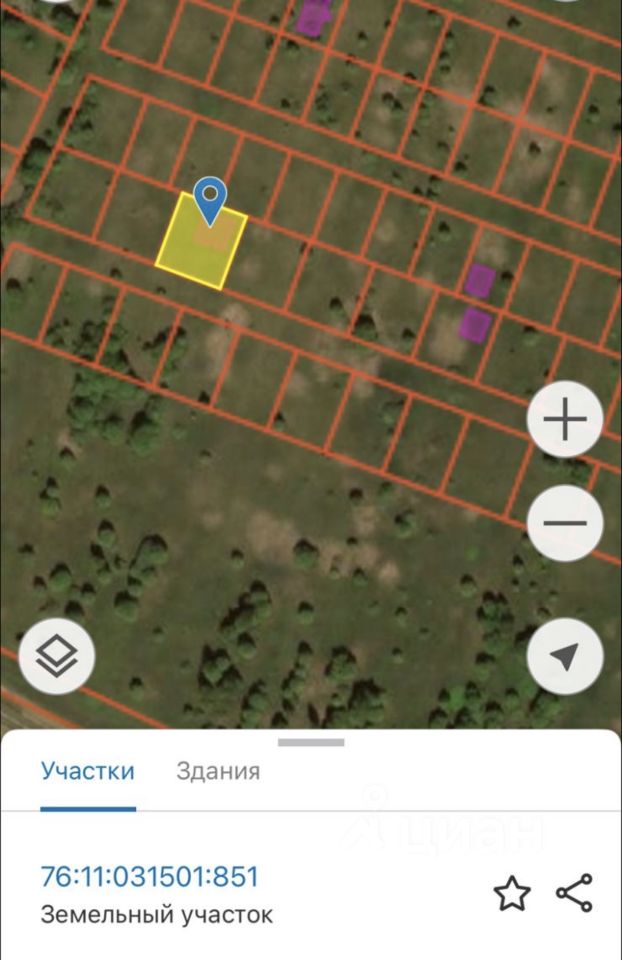
Task: Share this land plot
Action: click(574, 893)
